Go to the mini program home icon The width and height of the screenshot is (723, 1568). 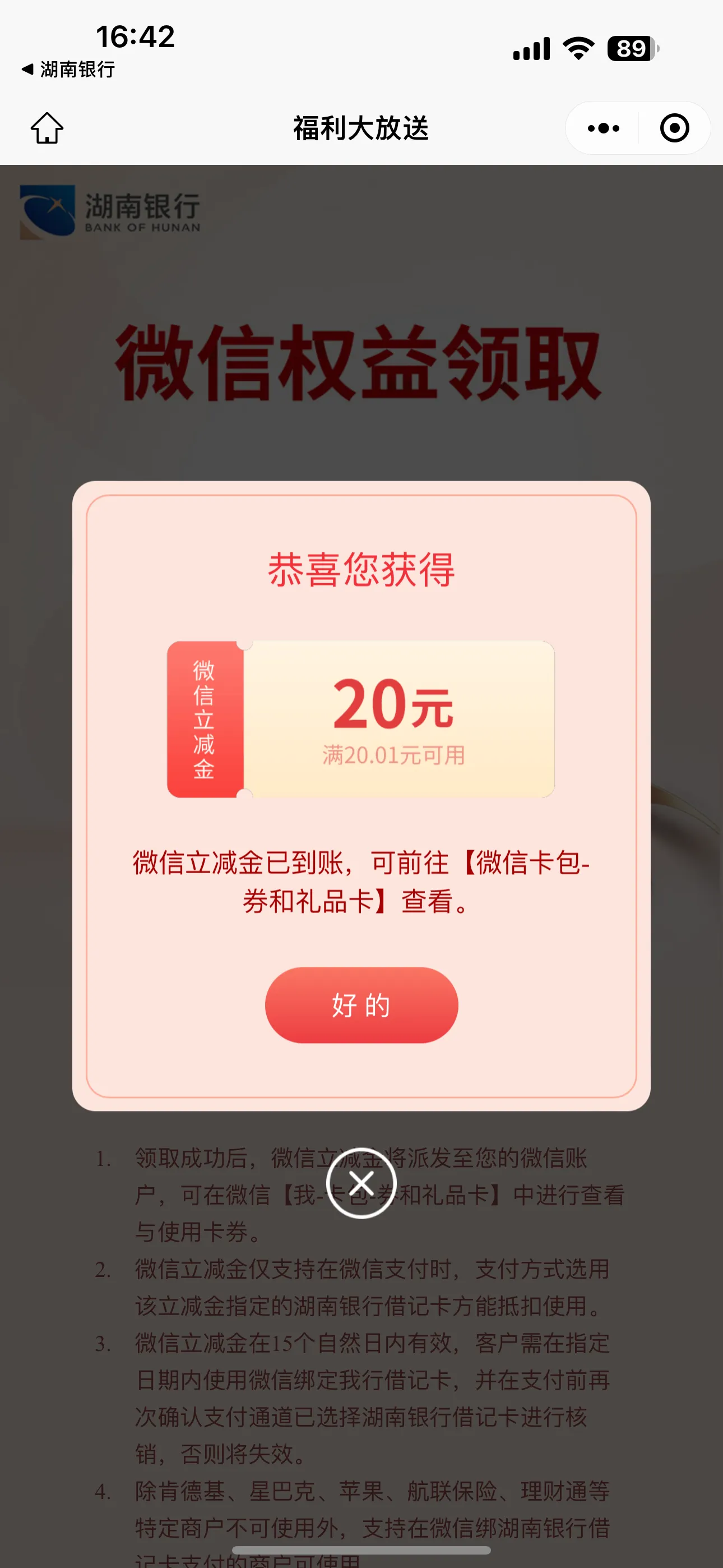[x=47, y=128]
